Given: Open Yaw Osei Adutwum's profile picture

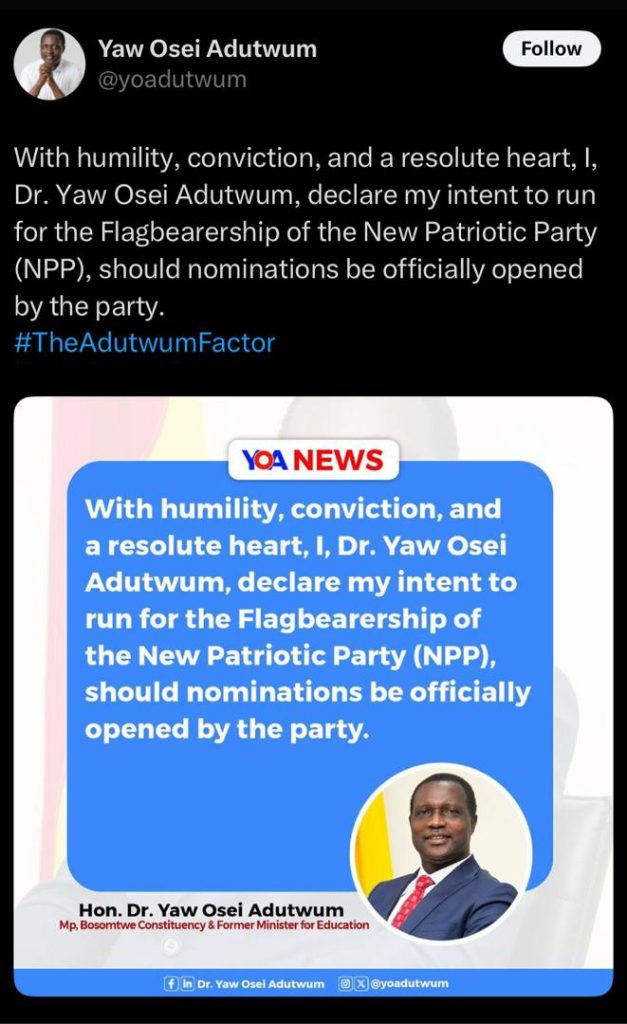Looking at the screenshot, I should pos(49,63).
